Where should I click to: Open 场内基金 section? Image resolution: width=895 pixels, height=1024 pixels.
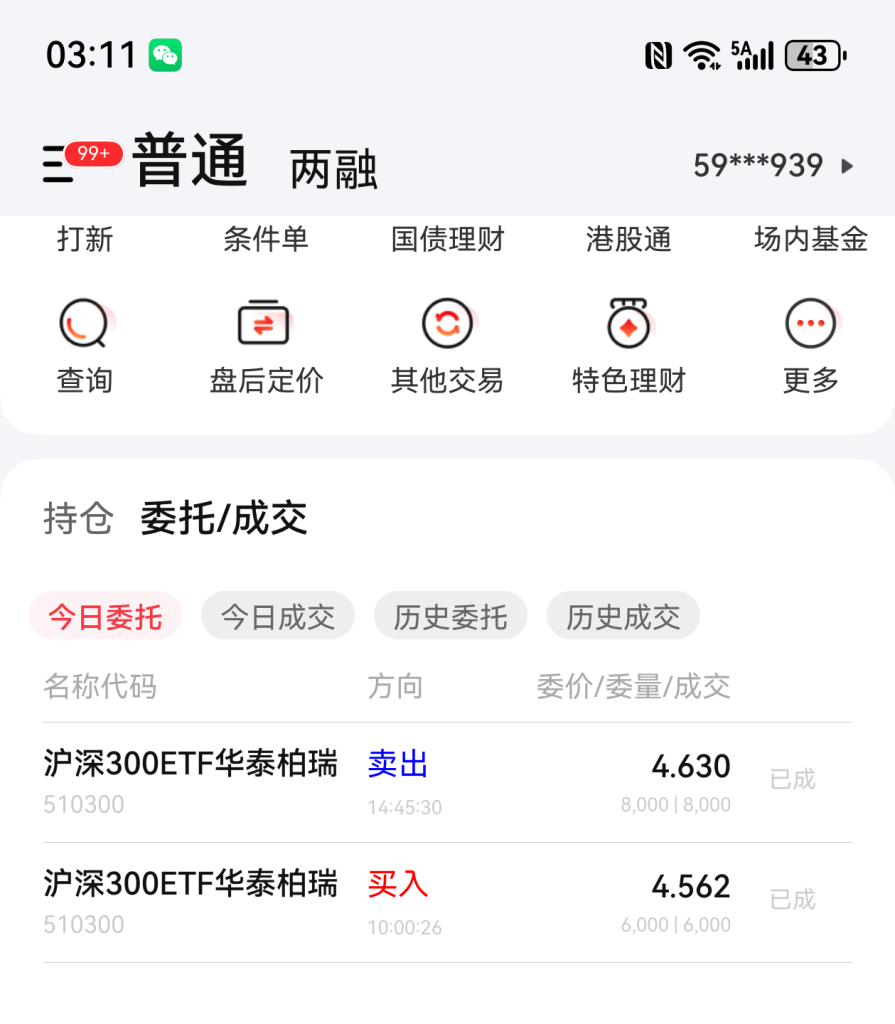(810, 240)
